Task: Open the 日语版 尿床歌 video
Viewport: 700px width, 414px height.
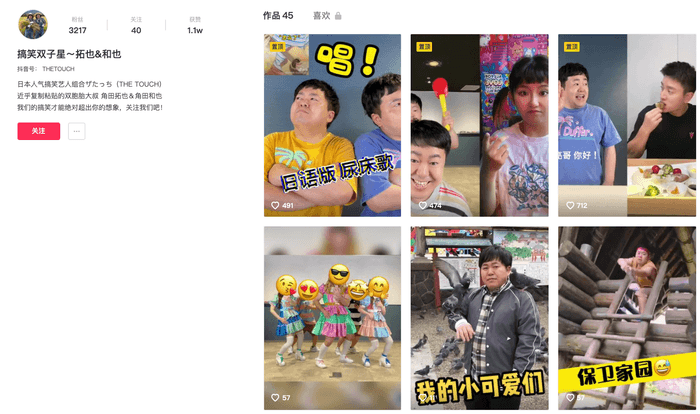Action: (x=332, y=125)
